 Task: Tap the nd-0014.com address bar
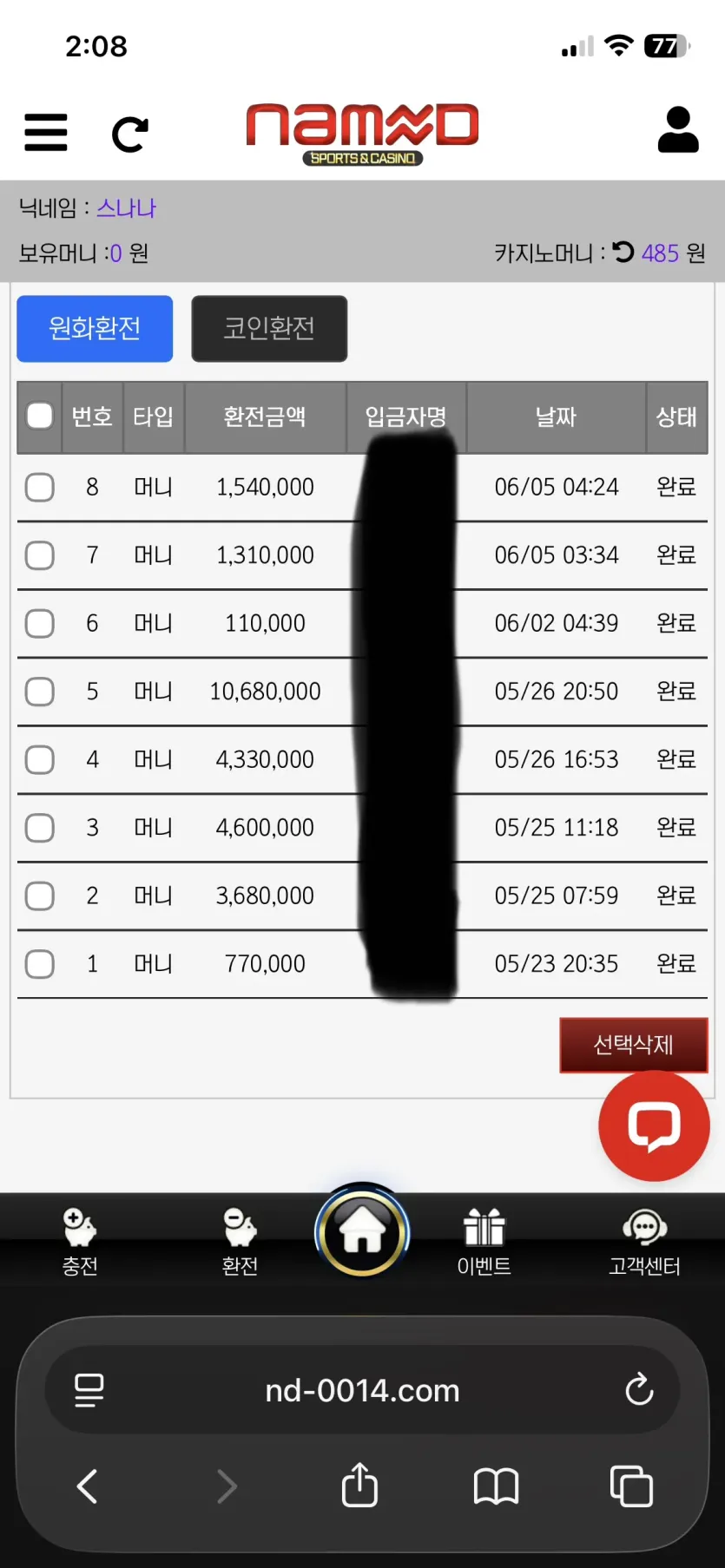[362, 1390]
